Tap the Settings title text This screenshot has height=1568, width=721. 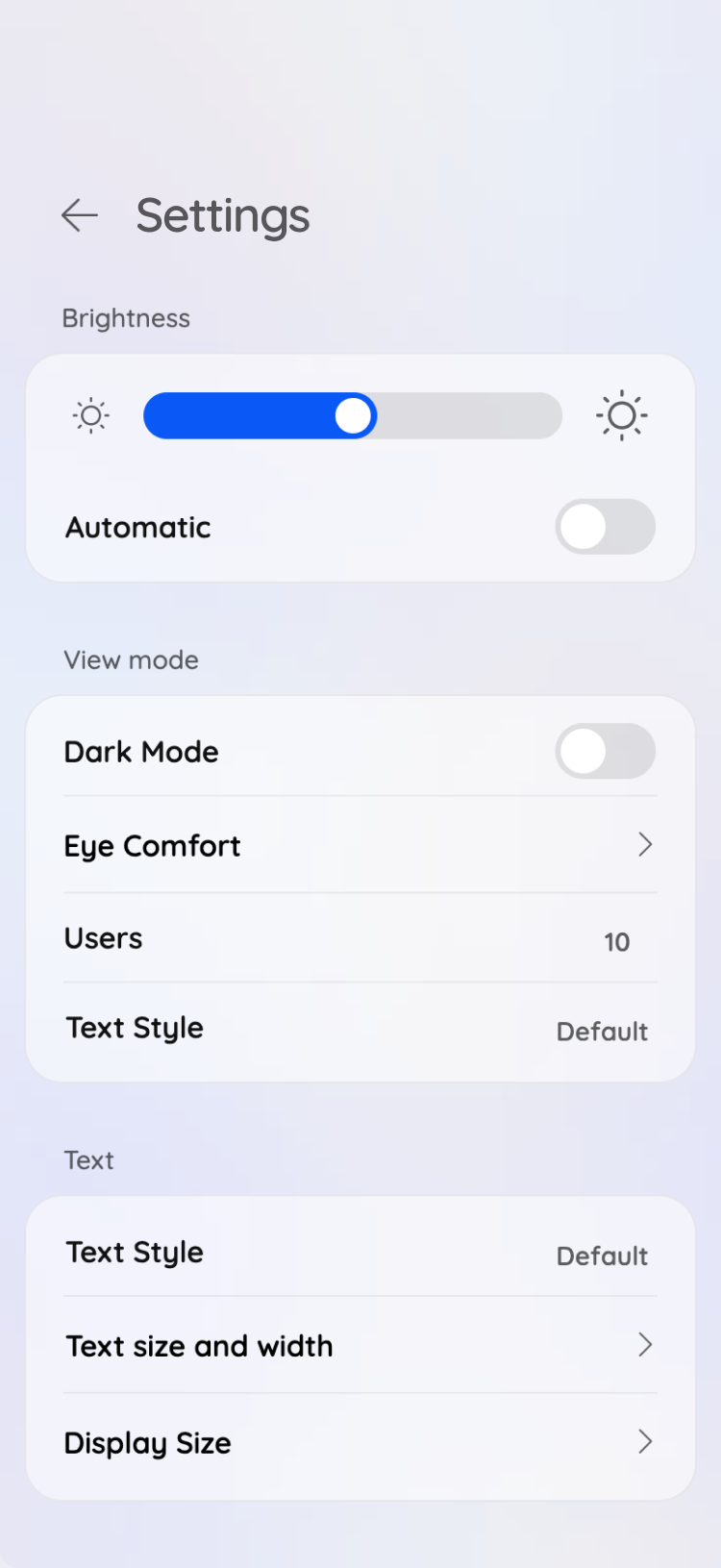pyautogui.click(x=222, y=215)
